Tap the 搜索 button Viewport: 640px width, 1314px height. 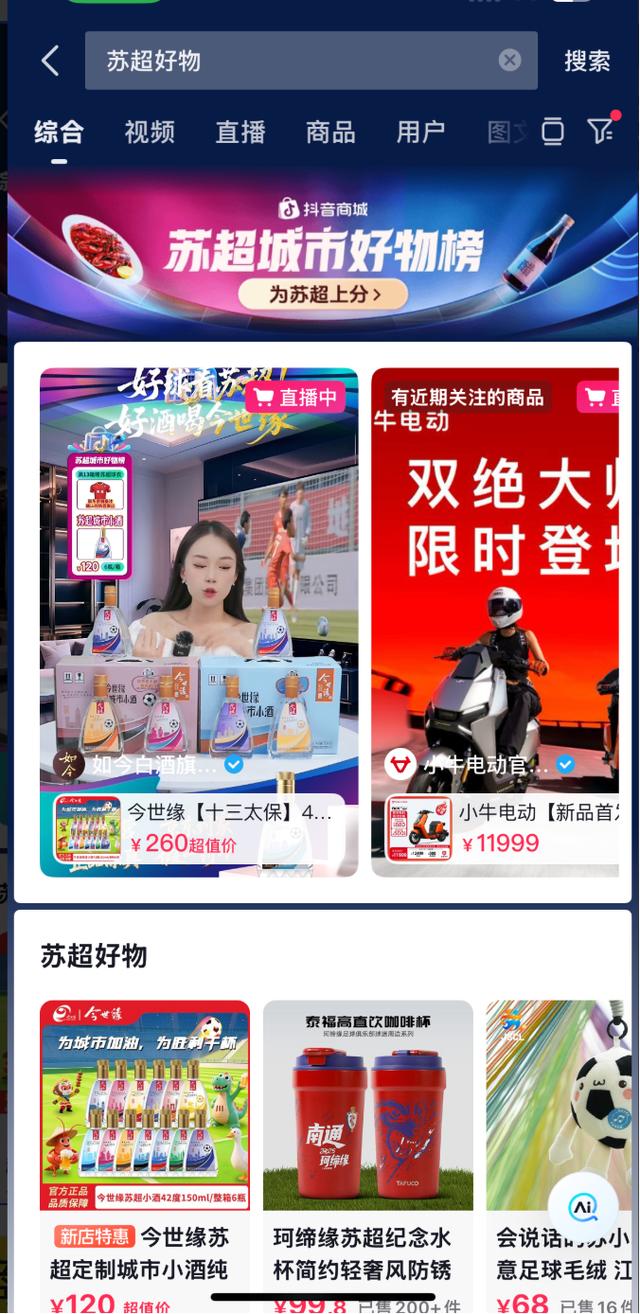[587, 61]
